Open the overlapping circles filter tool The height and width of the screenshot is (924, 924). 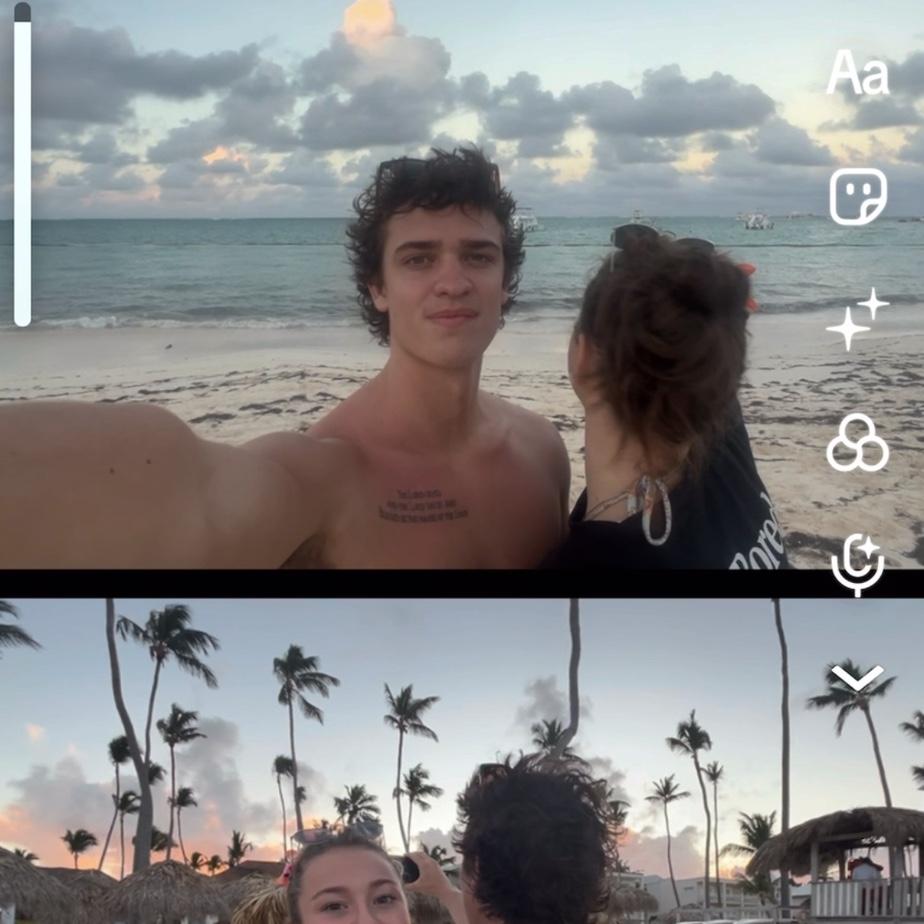pyautogui.click(x=857, y=442)
